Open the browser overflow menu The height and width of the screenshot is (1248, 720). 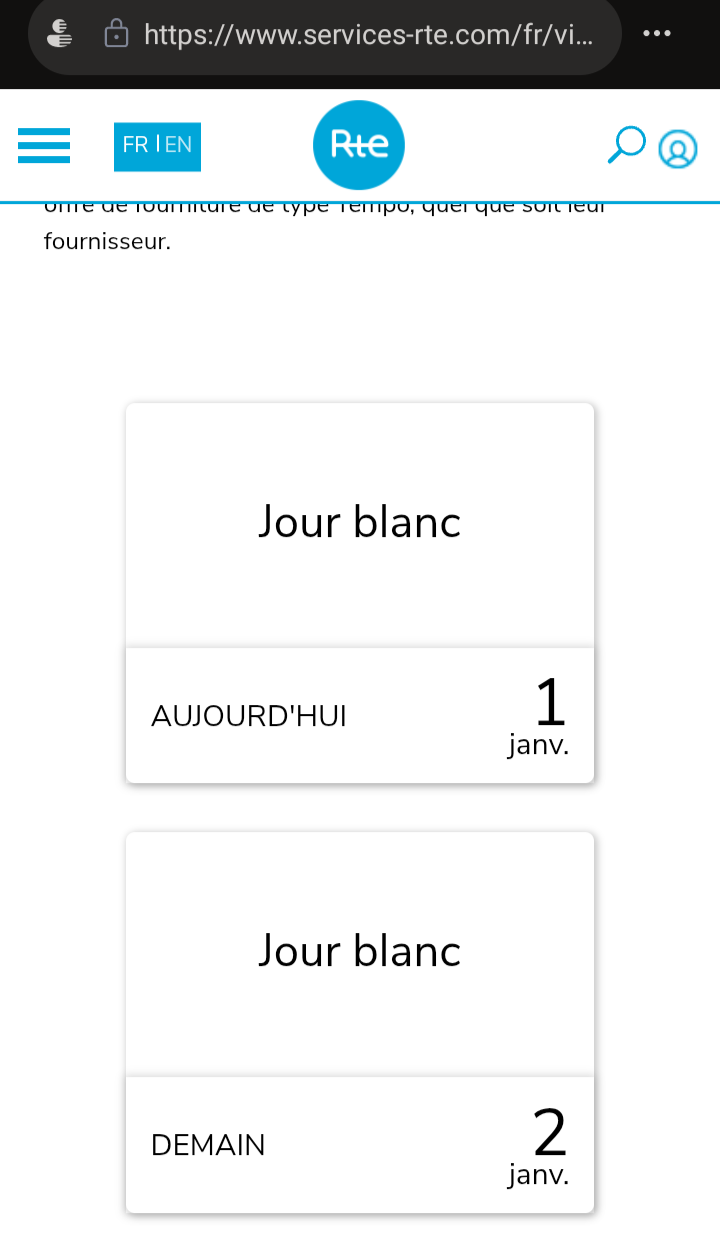(657, 34)
